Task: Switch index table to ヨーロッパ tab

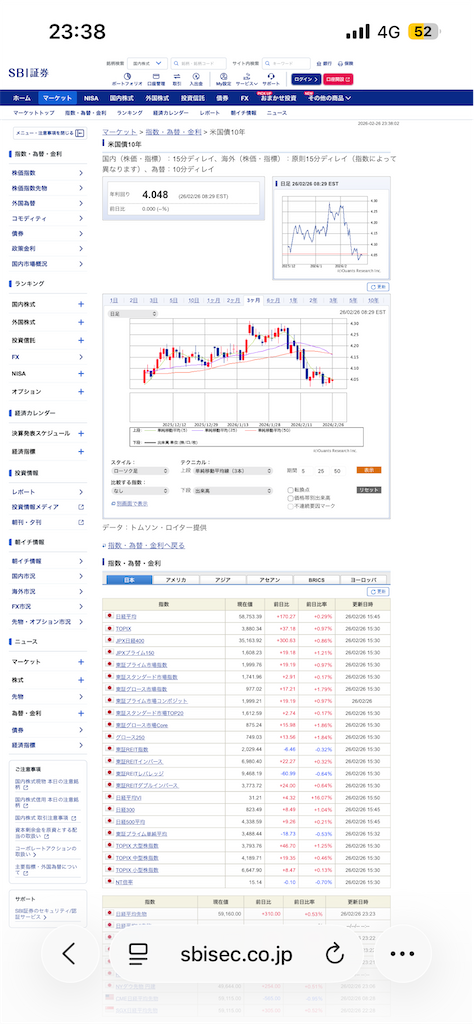Action: 363,579
